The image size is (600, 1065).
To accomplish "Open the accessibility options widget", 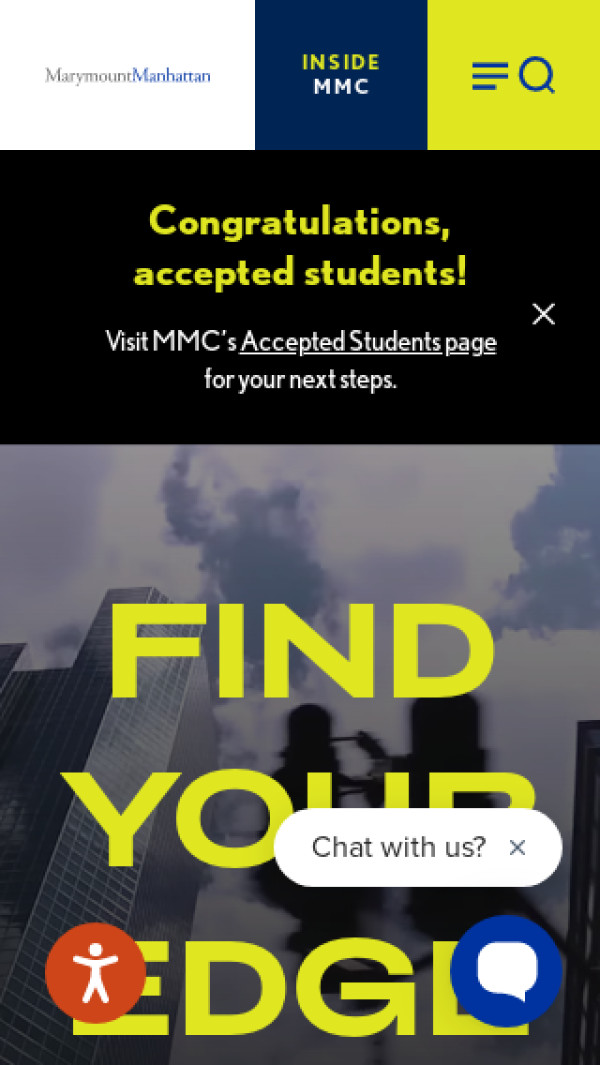I will 96,972.
